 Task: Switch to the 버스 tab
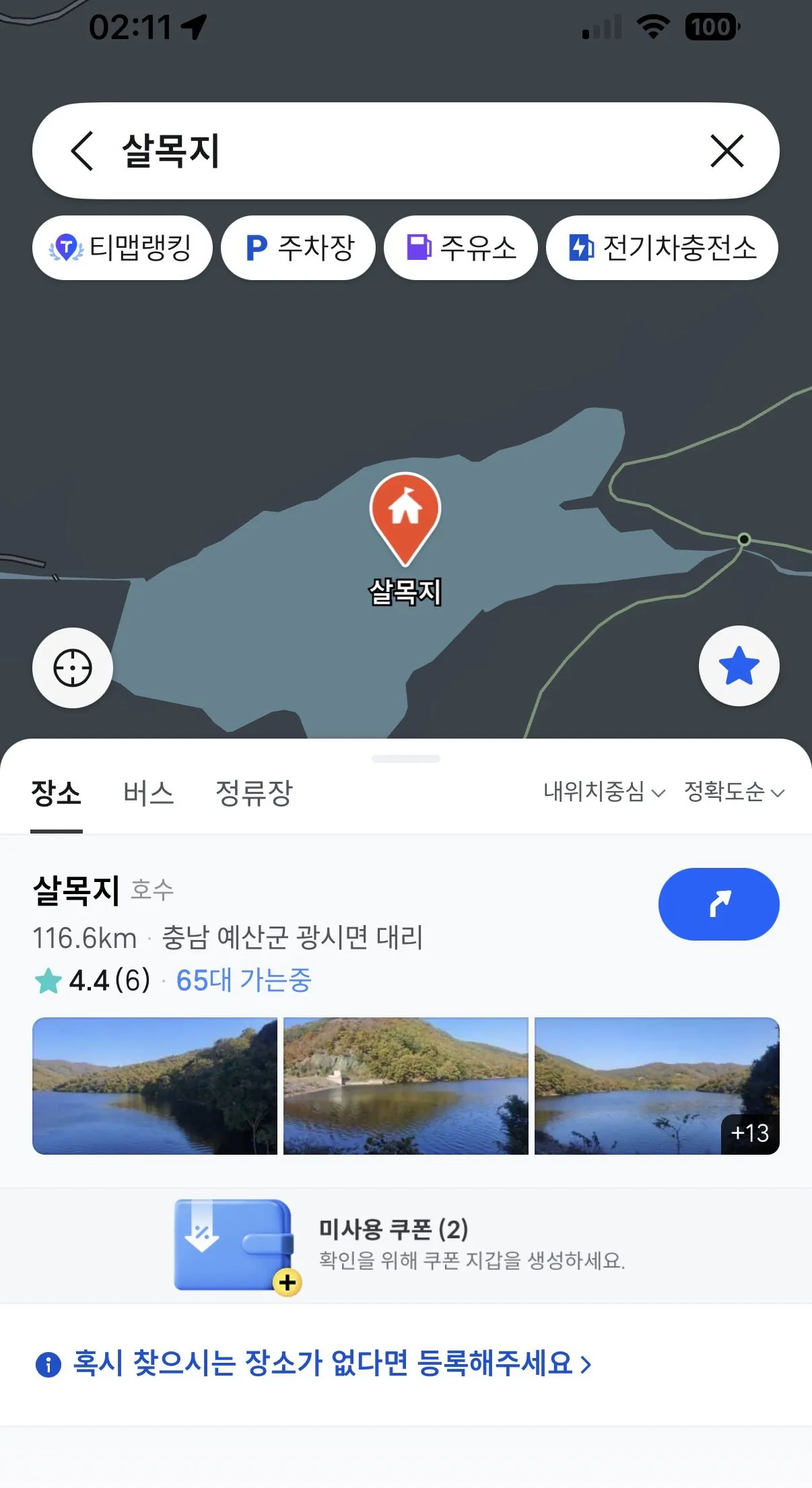(149, 792)
